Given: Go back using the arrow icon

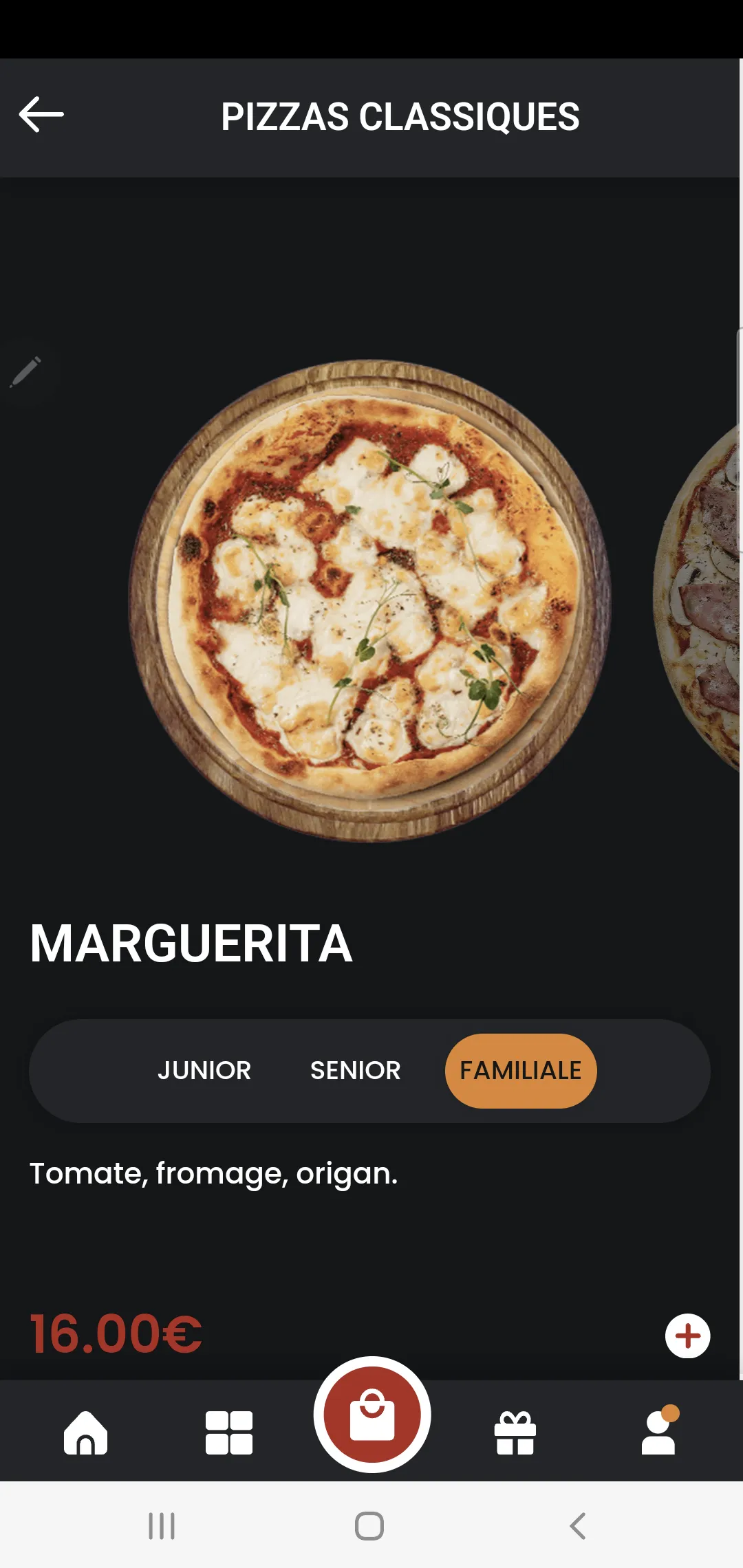Looking at the screenshot, I should point(43,115).
